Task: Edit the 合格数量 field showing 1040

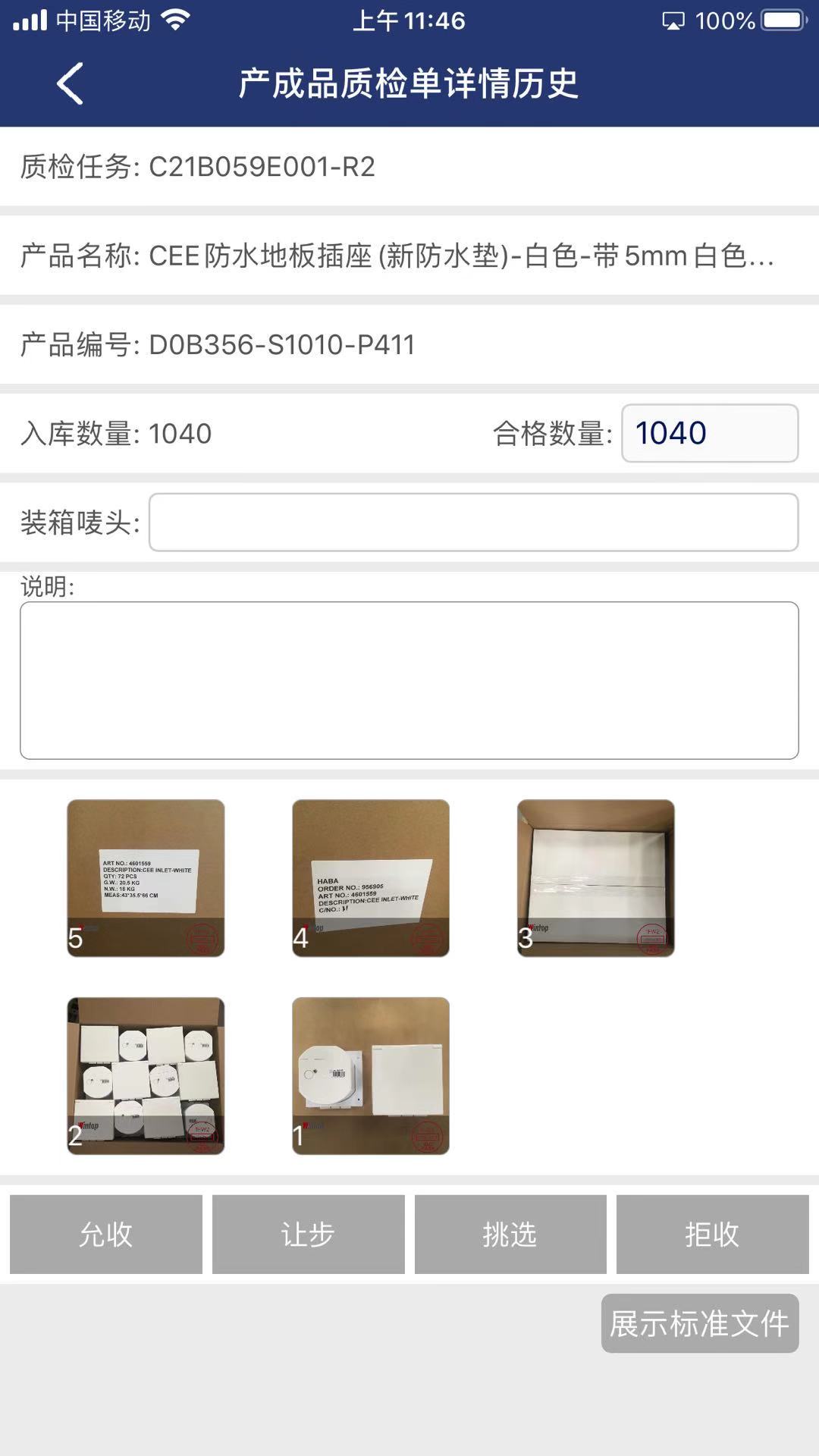Action: click(709, 433)
